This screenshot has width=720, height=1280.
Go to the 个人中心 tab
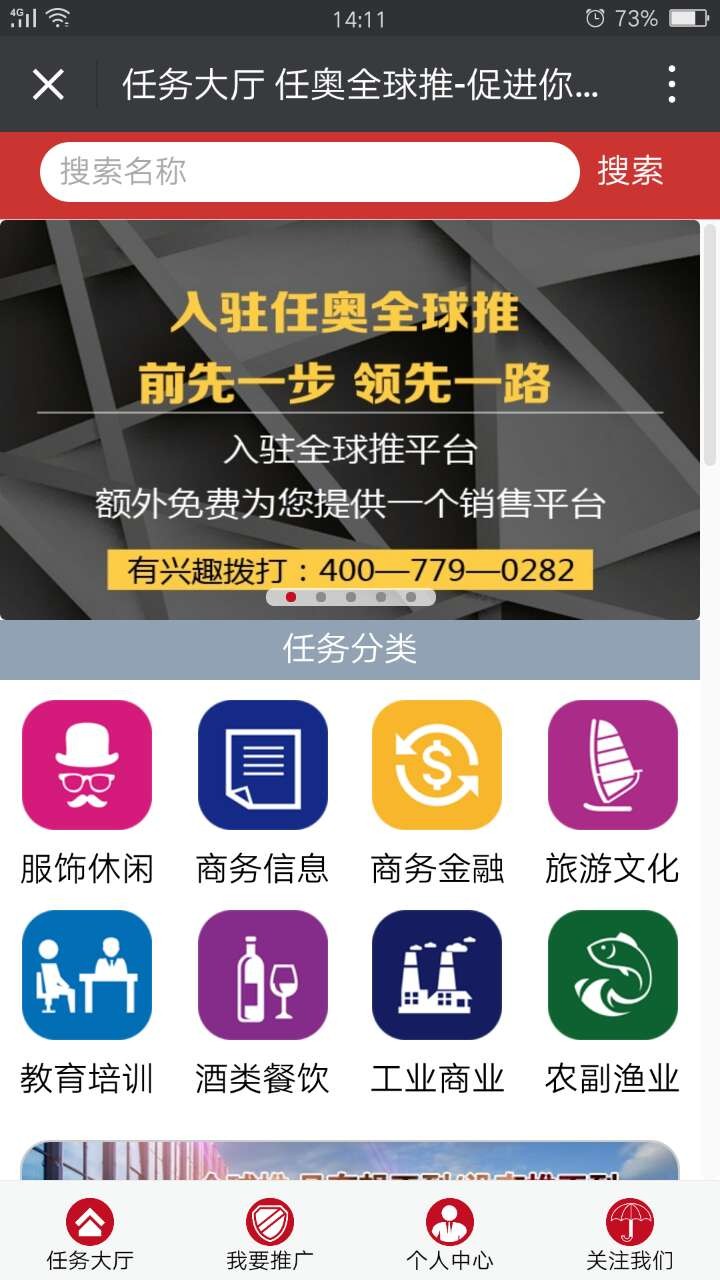tap(450, 1235)
